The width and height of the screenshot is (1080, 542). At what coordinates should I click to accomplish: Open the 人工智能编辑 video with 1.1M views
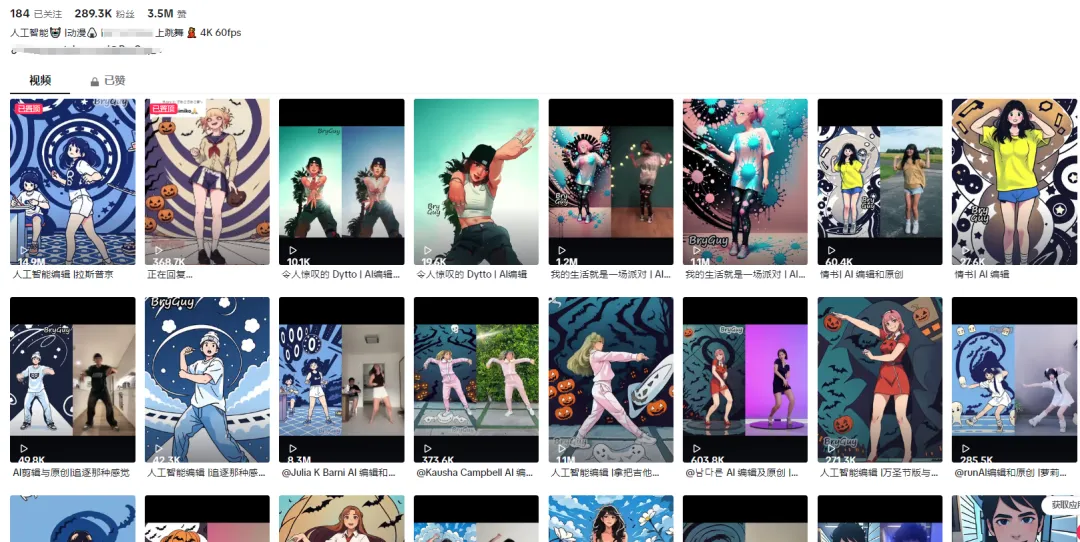610,379
